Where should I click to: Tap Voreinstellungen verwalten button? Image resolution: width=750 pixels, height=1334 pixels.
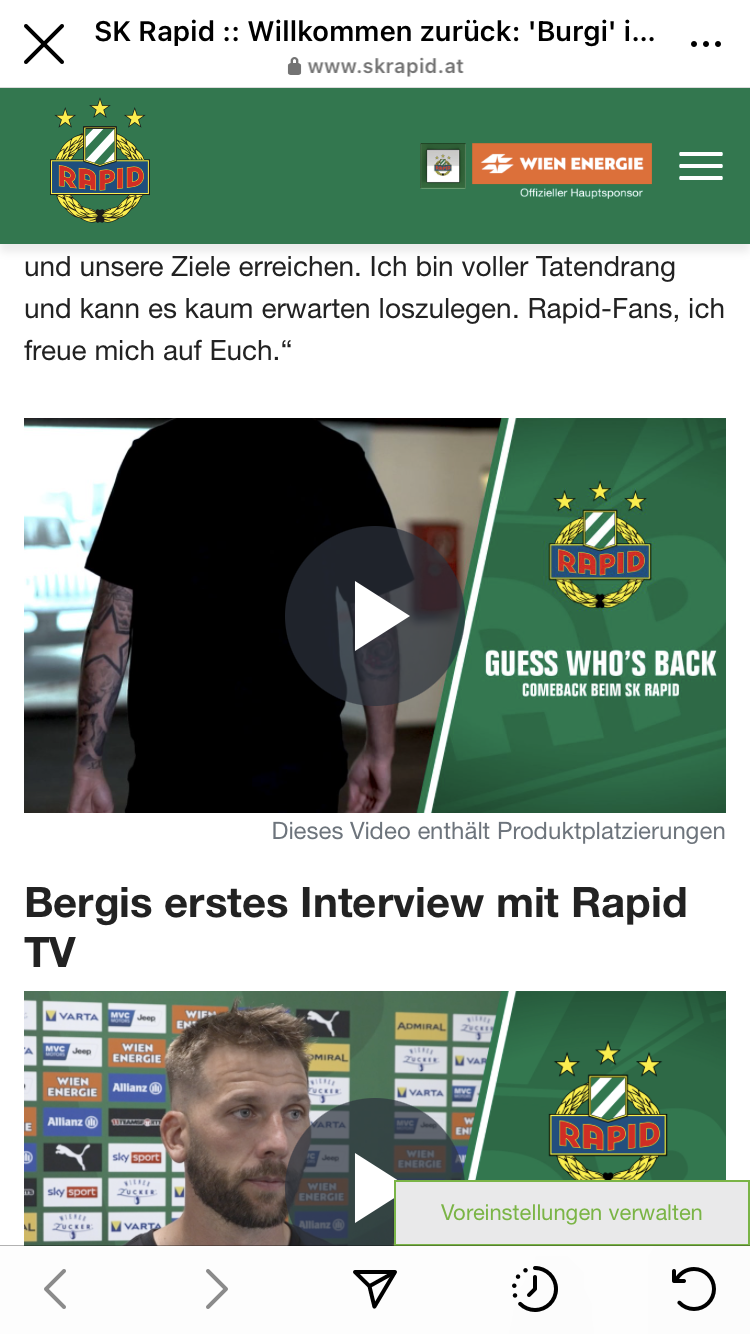(x=572, y=1213)
